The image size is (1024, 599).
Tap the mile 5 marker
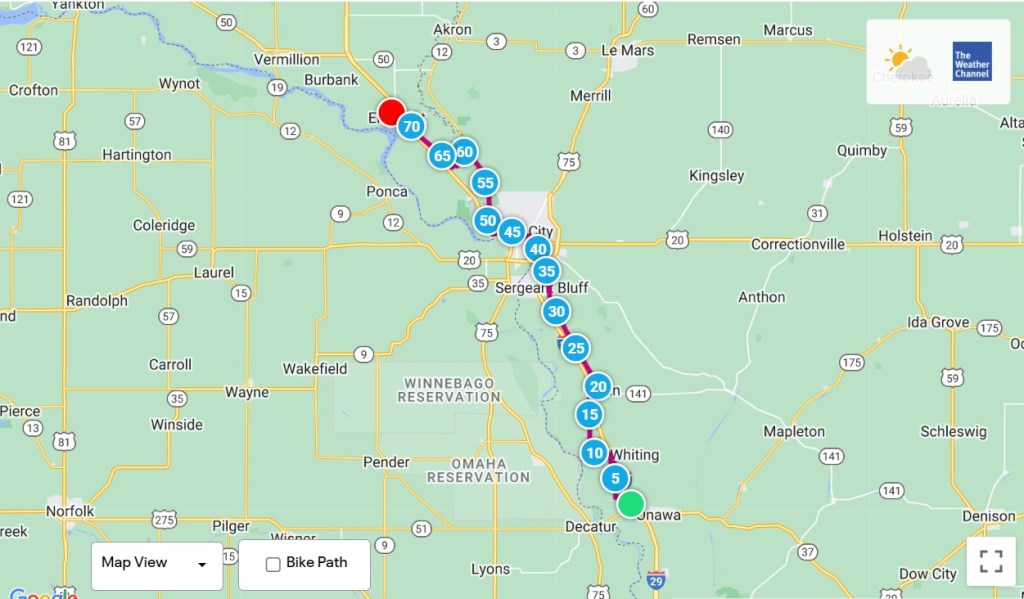click(x=615, y=478)
